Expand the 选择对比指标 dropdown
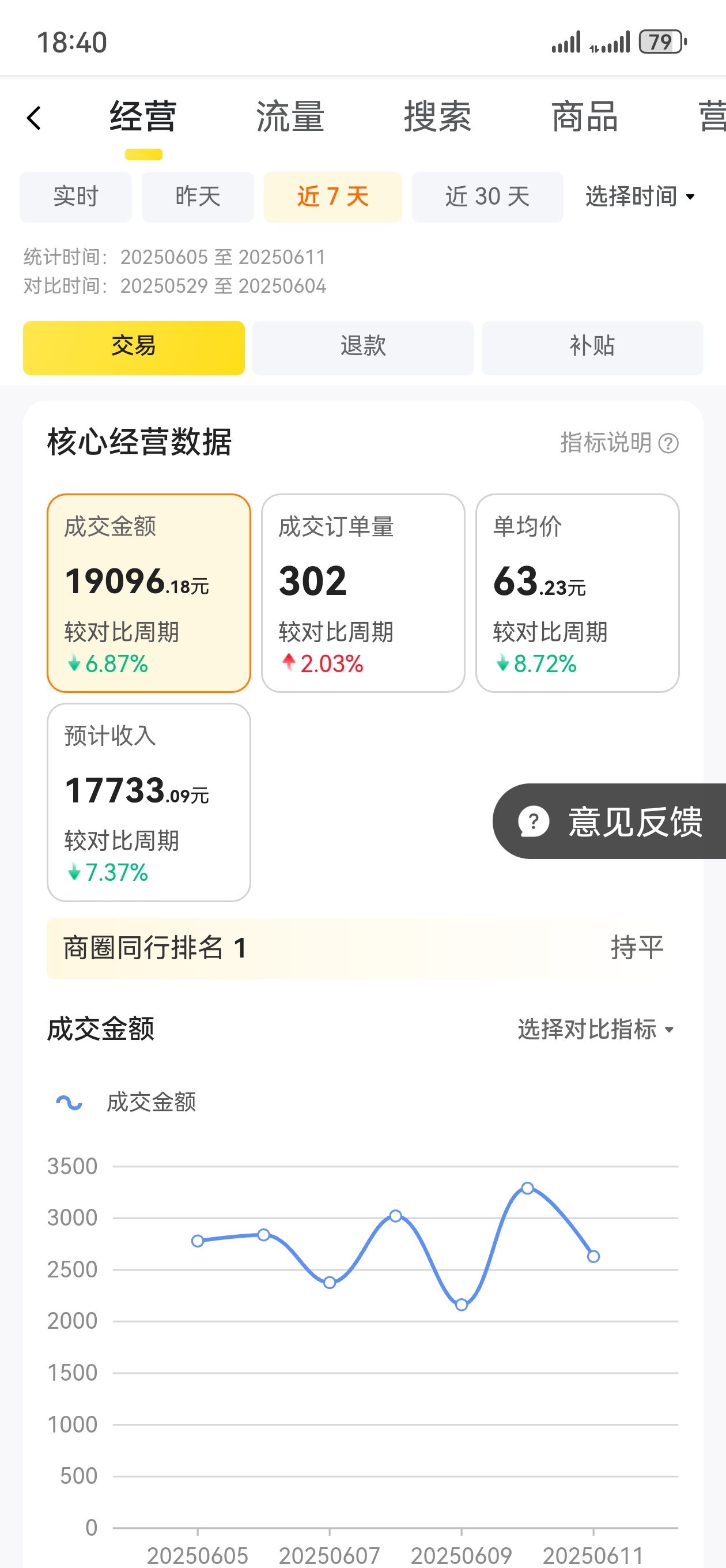 tap(595, 1030)
